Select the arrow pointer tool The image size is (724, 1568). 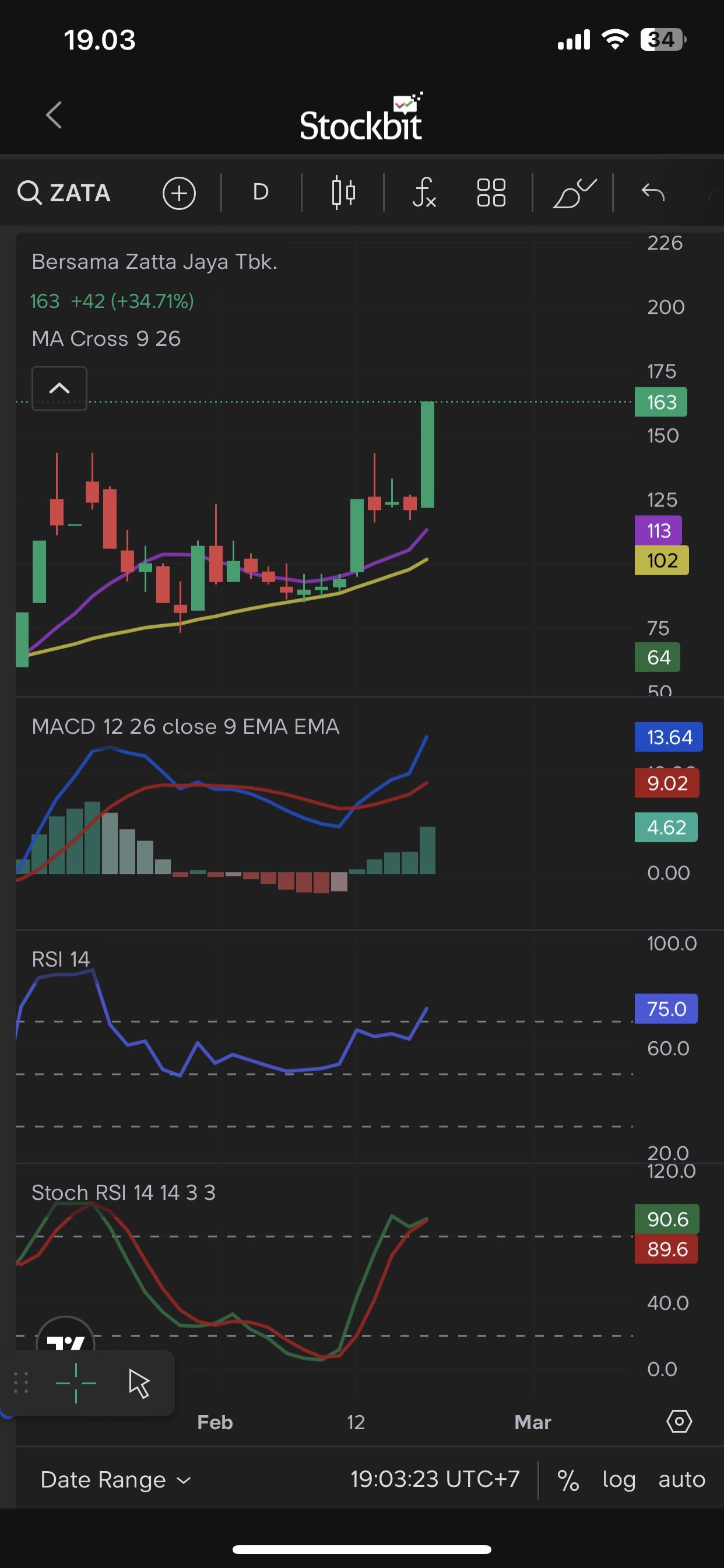pos(139,1384)
